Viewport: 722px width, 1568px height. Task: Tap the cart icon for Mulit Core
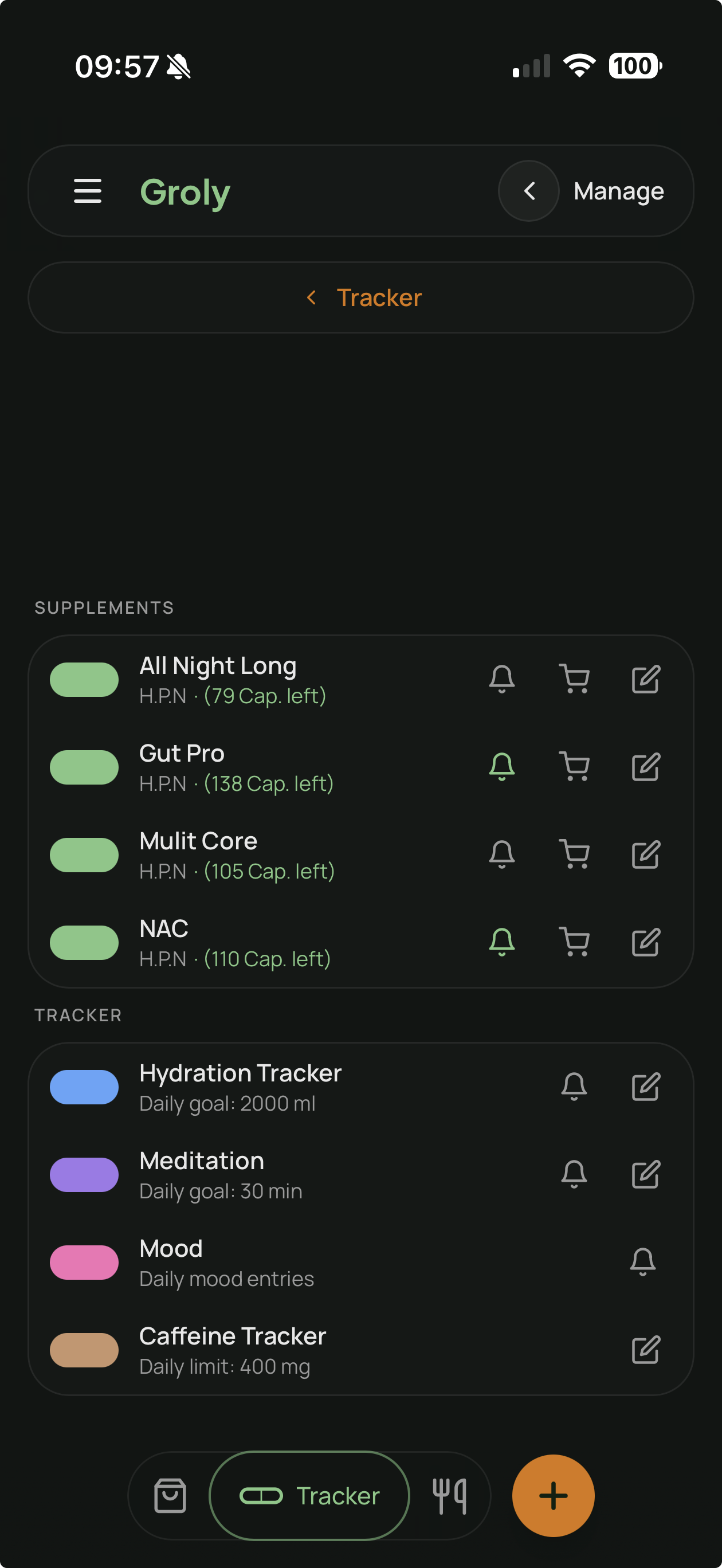(x=574, y=854)
